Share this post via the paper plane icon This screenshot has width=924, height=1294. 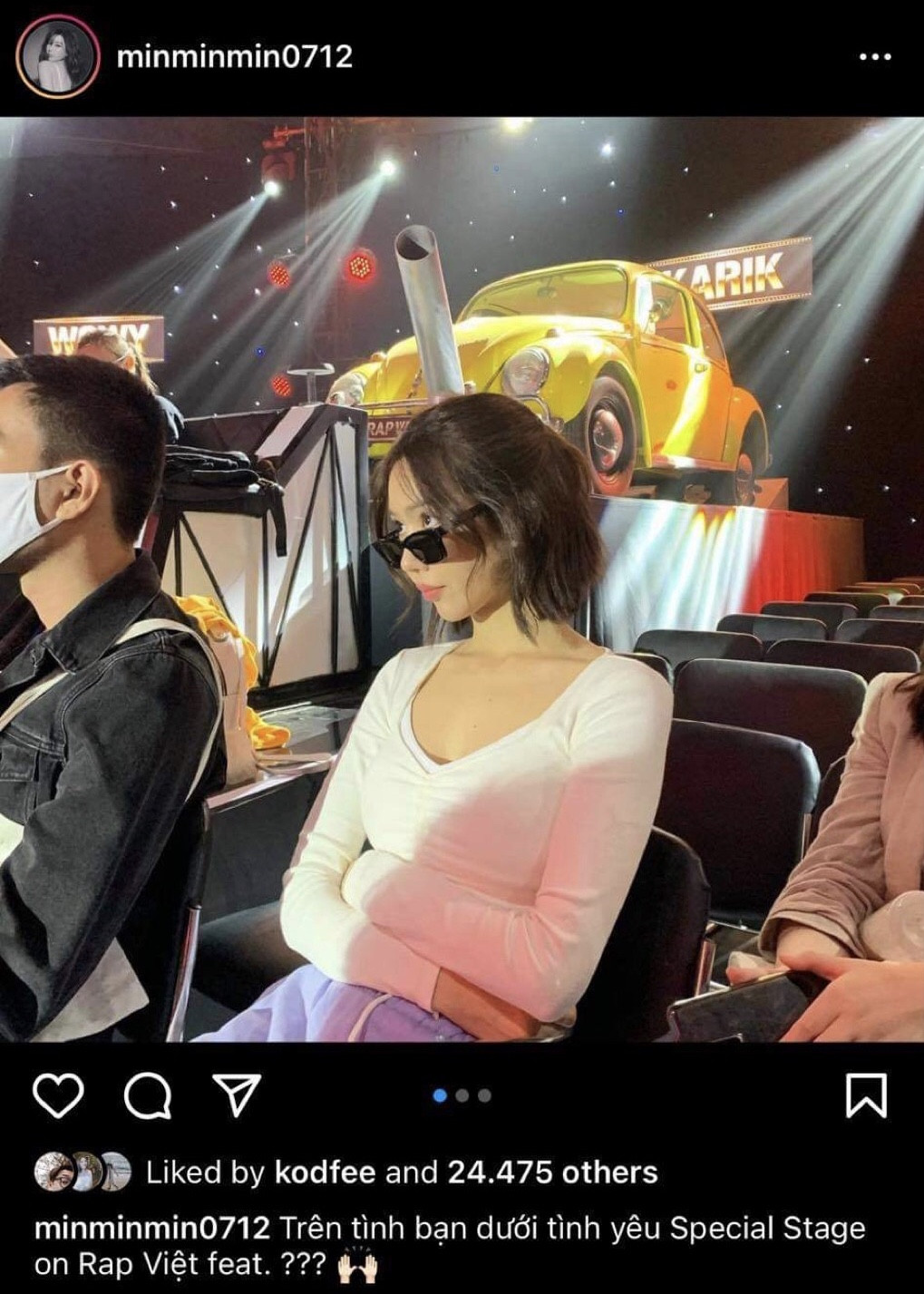pyautogui.click(x=237, y=1095)
